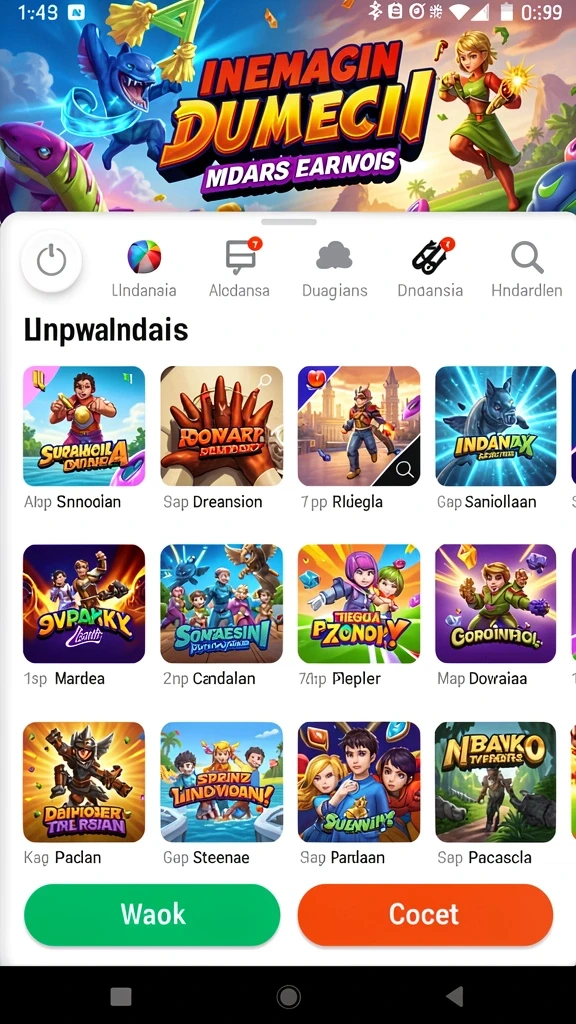Tap the round power icon button
Viewport: 576px width, 1024px height.
(x=51, y=261)
